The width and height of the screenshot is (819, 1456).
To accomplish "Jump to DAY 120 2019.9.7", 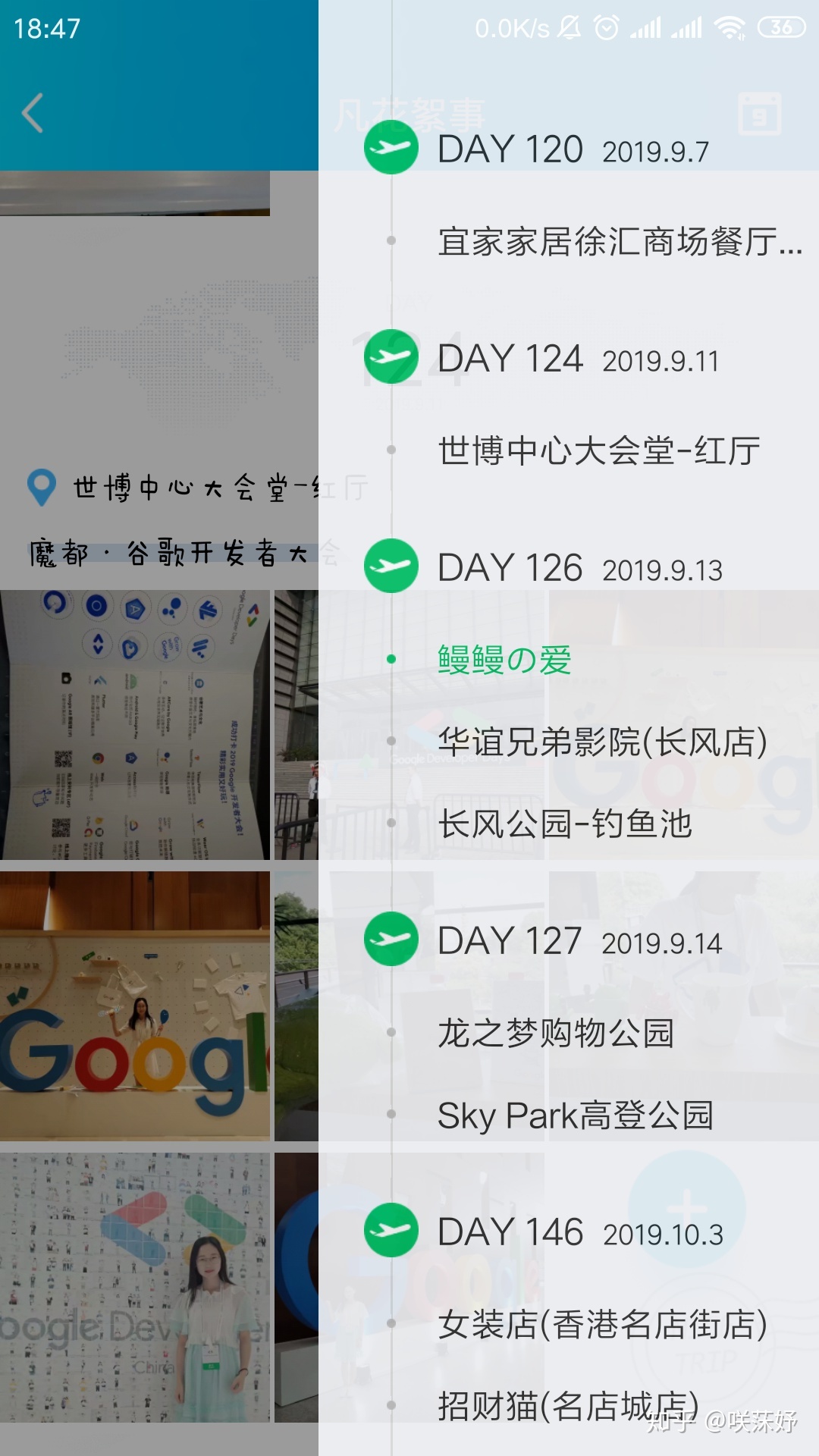I will click(x=573, y=149).
